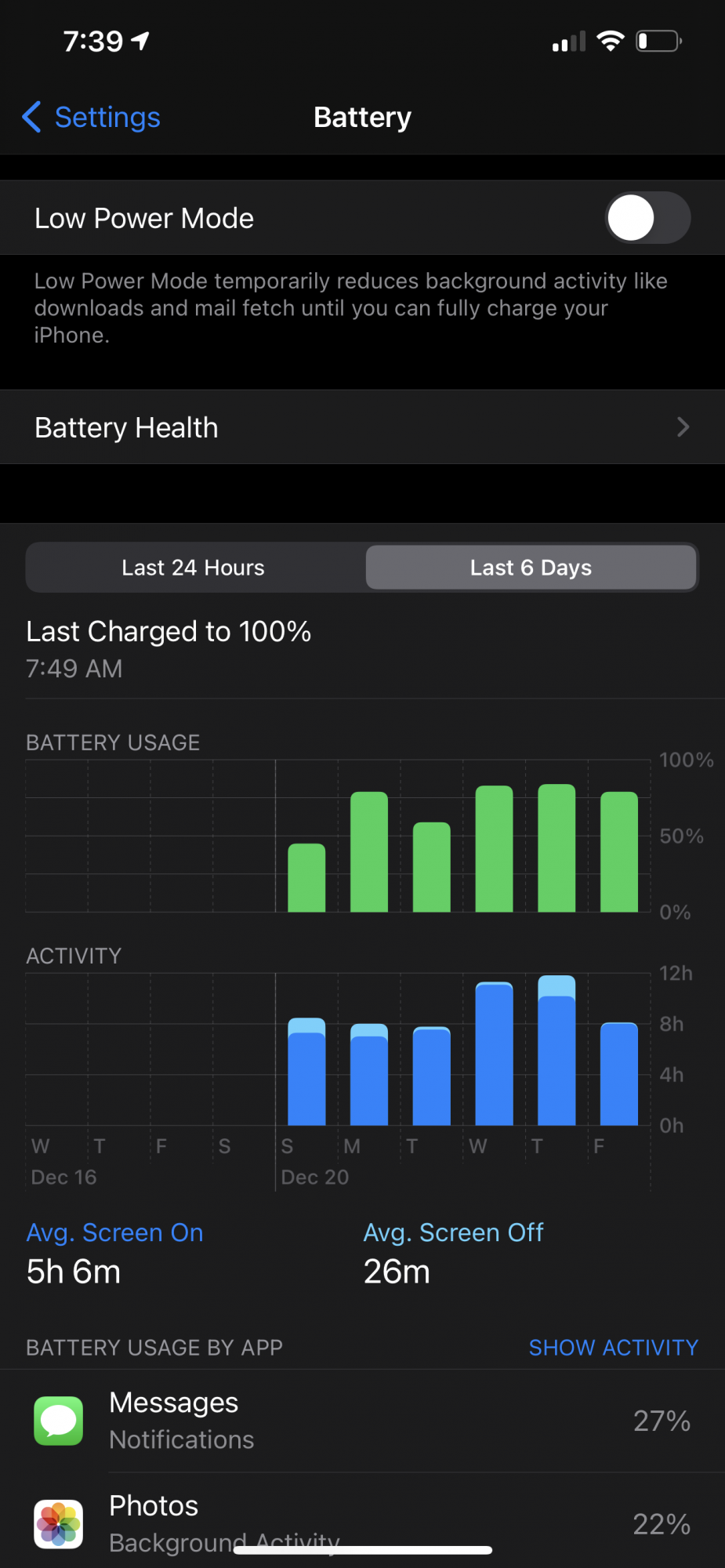Open Battery Health
Viewport: 725px width, 1568px height.
click(x=362, y=427)
